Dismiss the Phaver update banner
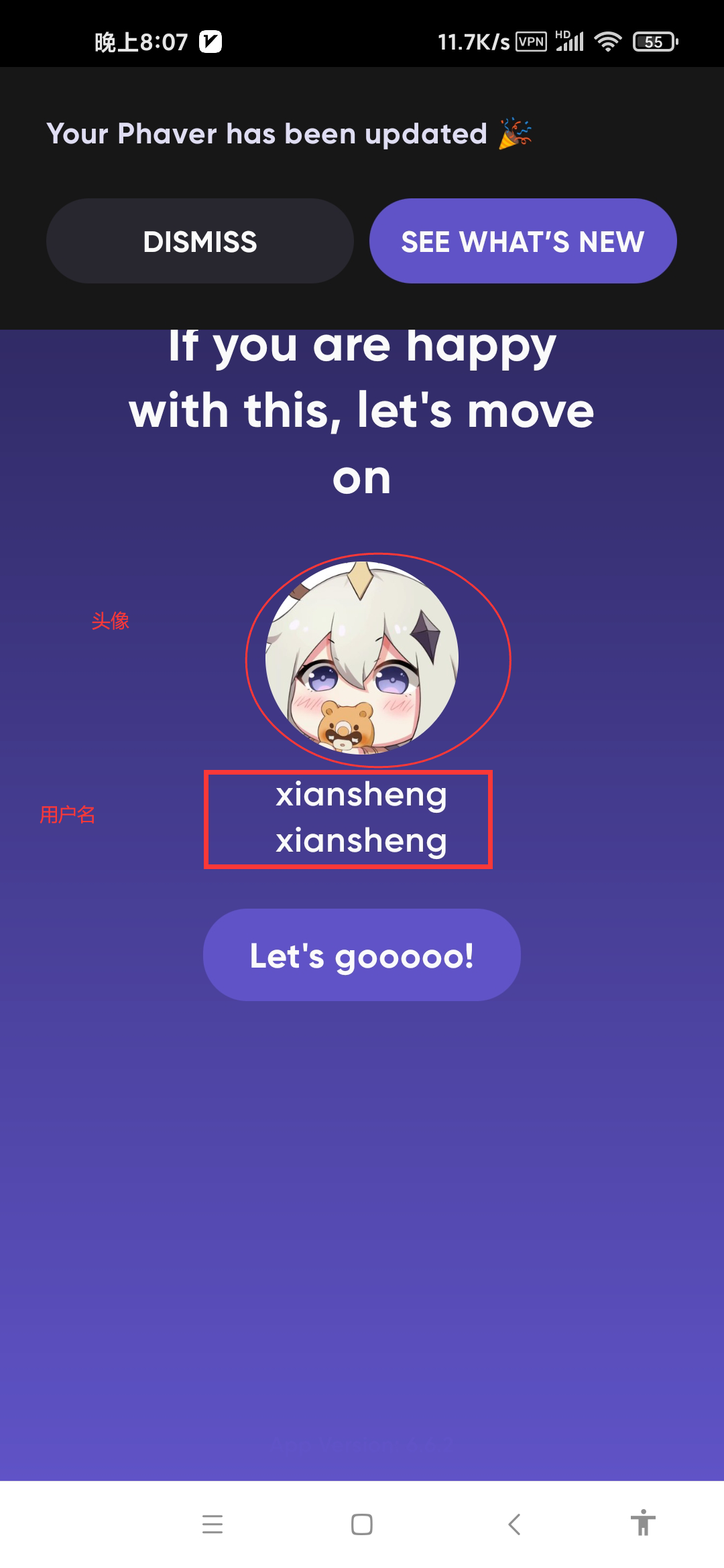This screenshot has width=724, height=1568. pyautogui.click(x=200, y=241)
